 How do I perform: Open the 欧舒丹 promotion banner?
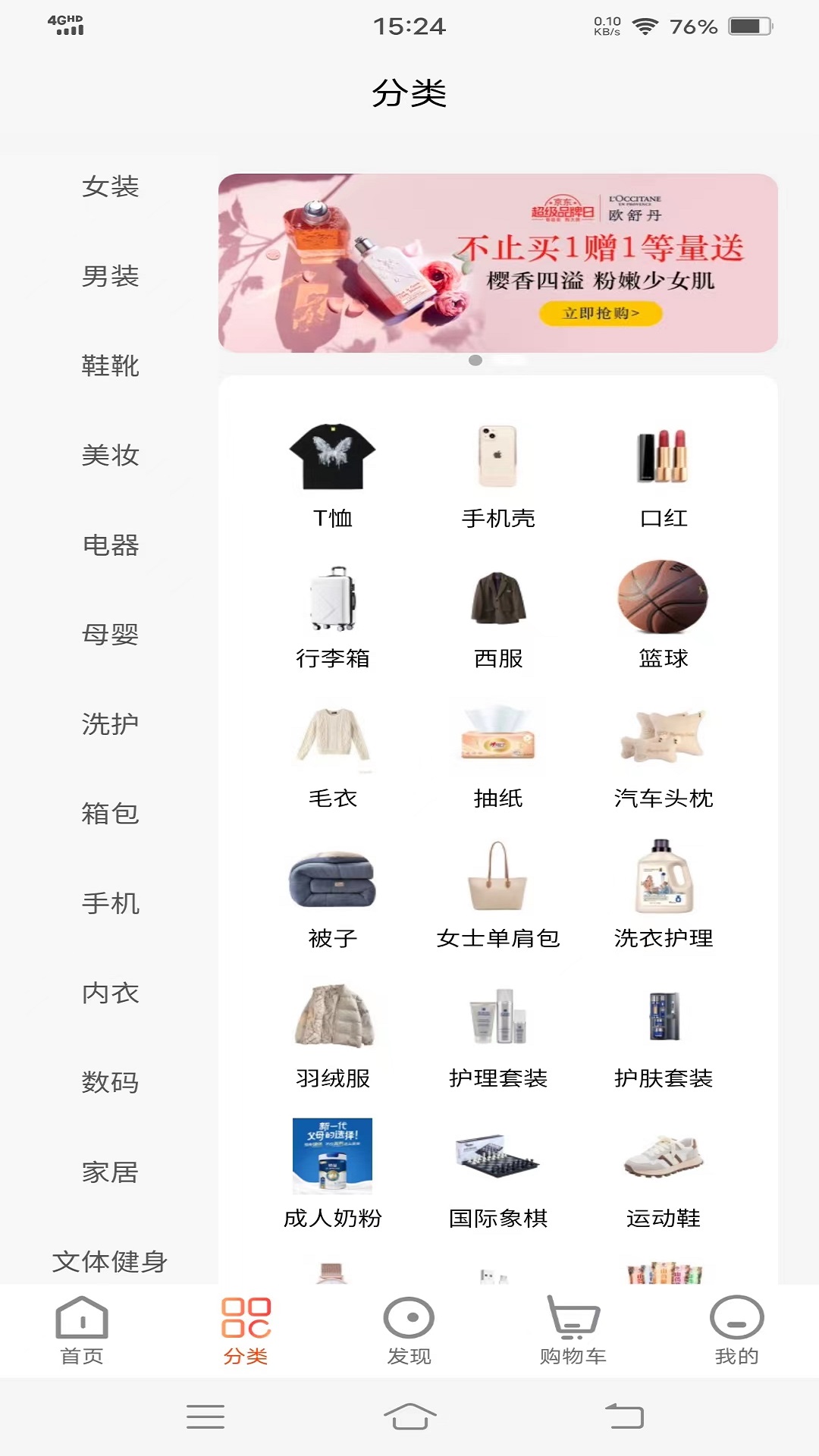point(498,263)
